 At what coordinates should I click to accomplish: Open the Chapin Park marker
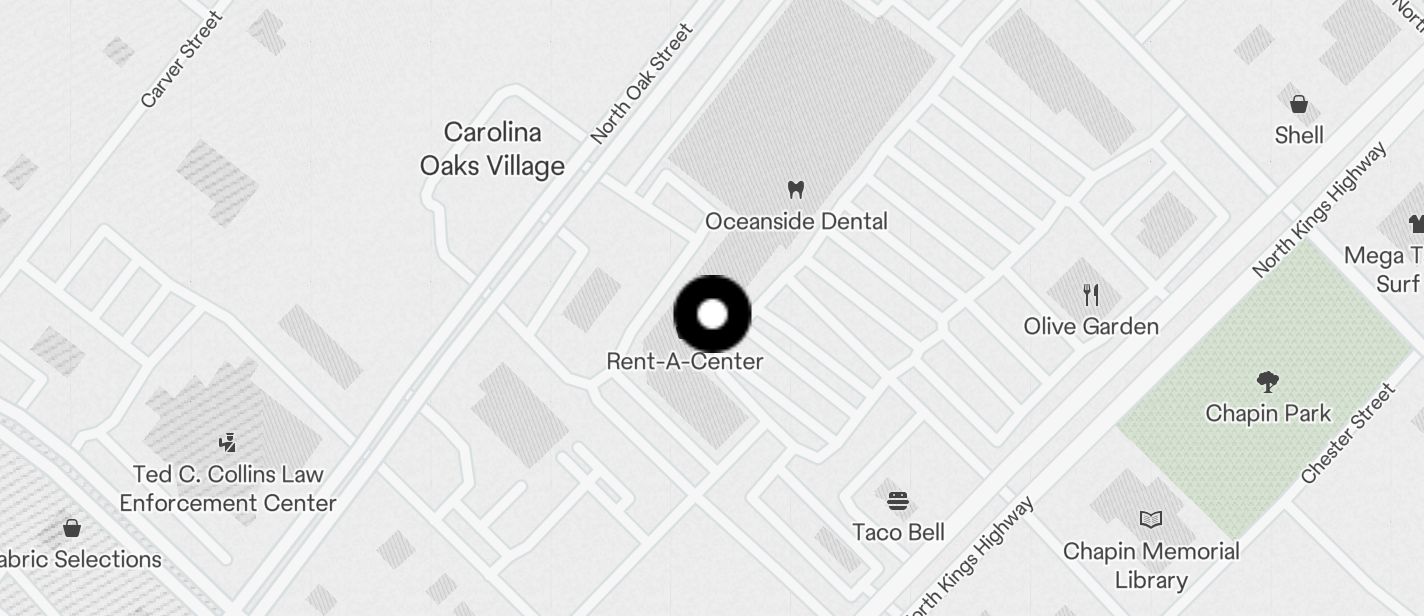1267,382
